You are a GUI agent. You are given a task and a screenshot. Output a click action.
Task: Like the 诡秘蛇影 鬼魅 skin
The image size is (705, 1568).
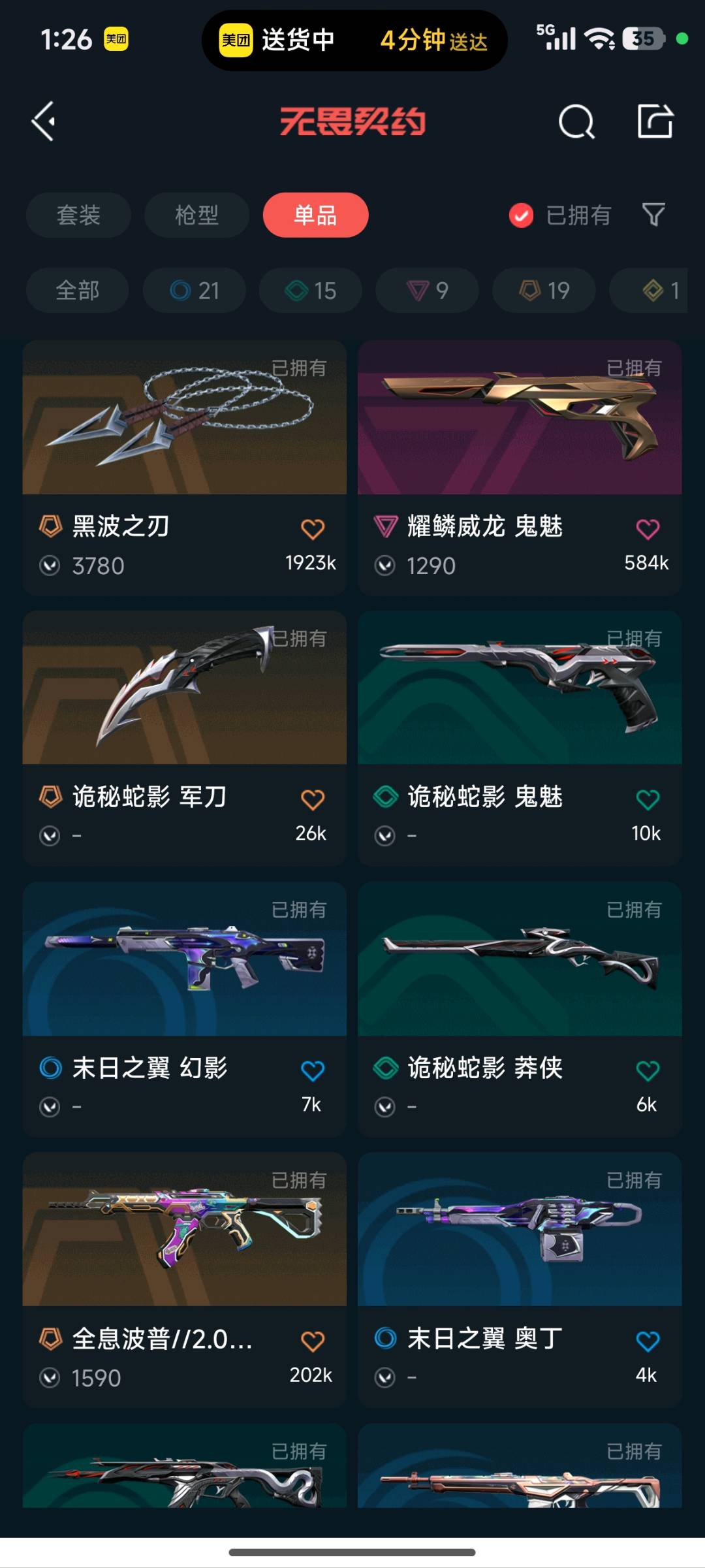pyautogui.click(x=647, y=799)
